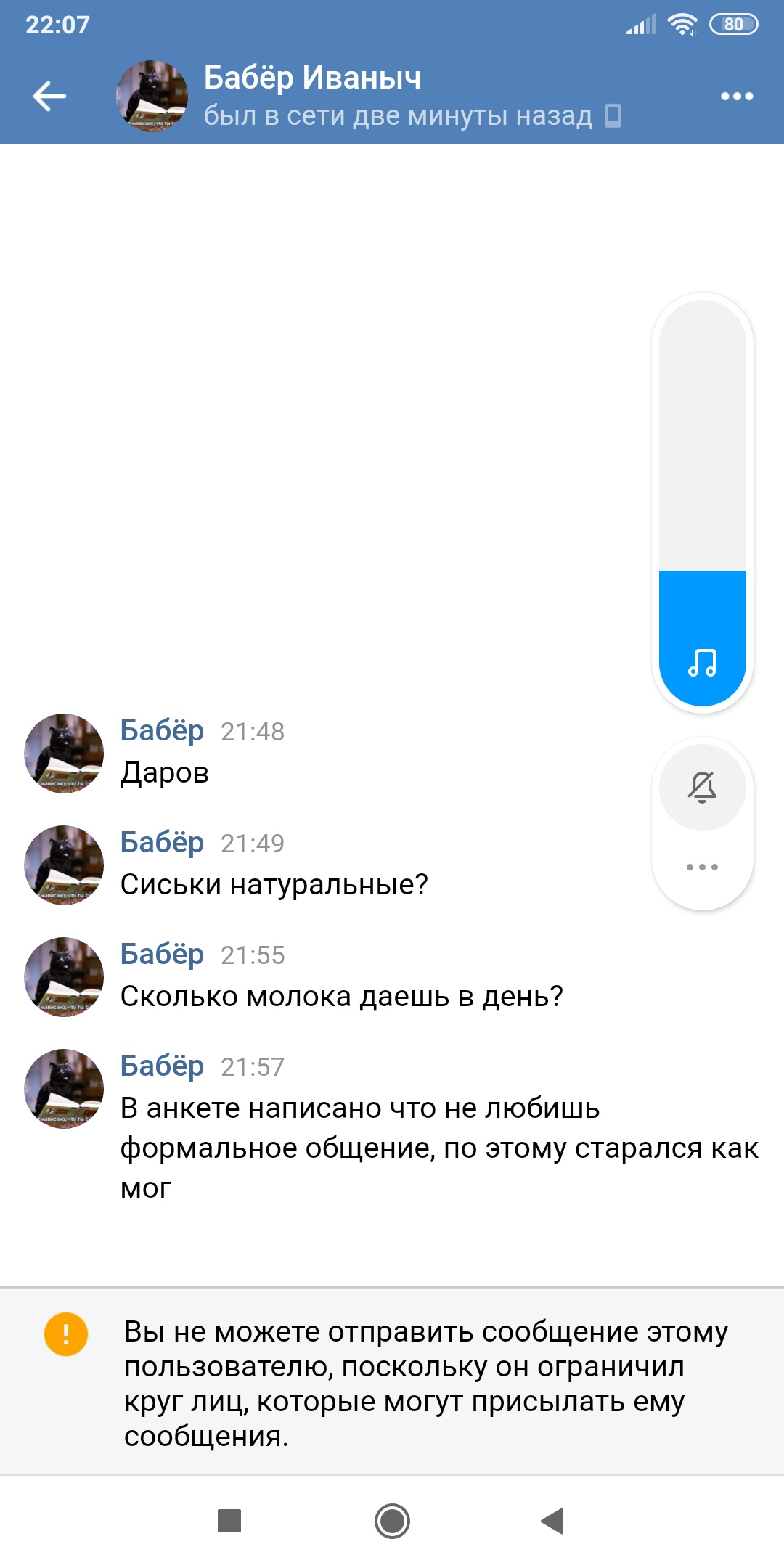Tap the sender name Бабёр at 21:57
This screenshot has height=1568, width=784.
click(x=162, y=1066)
